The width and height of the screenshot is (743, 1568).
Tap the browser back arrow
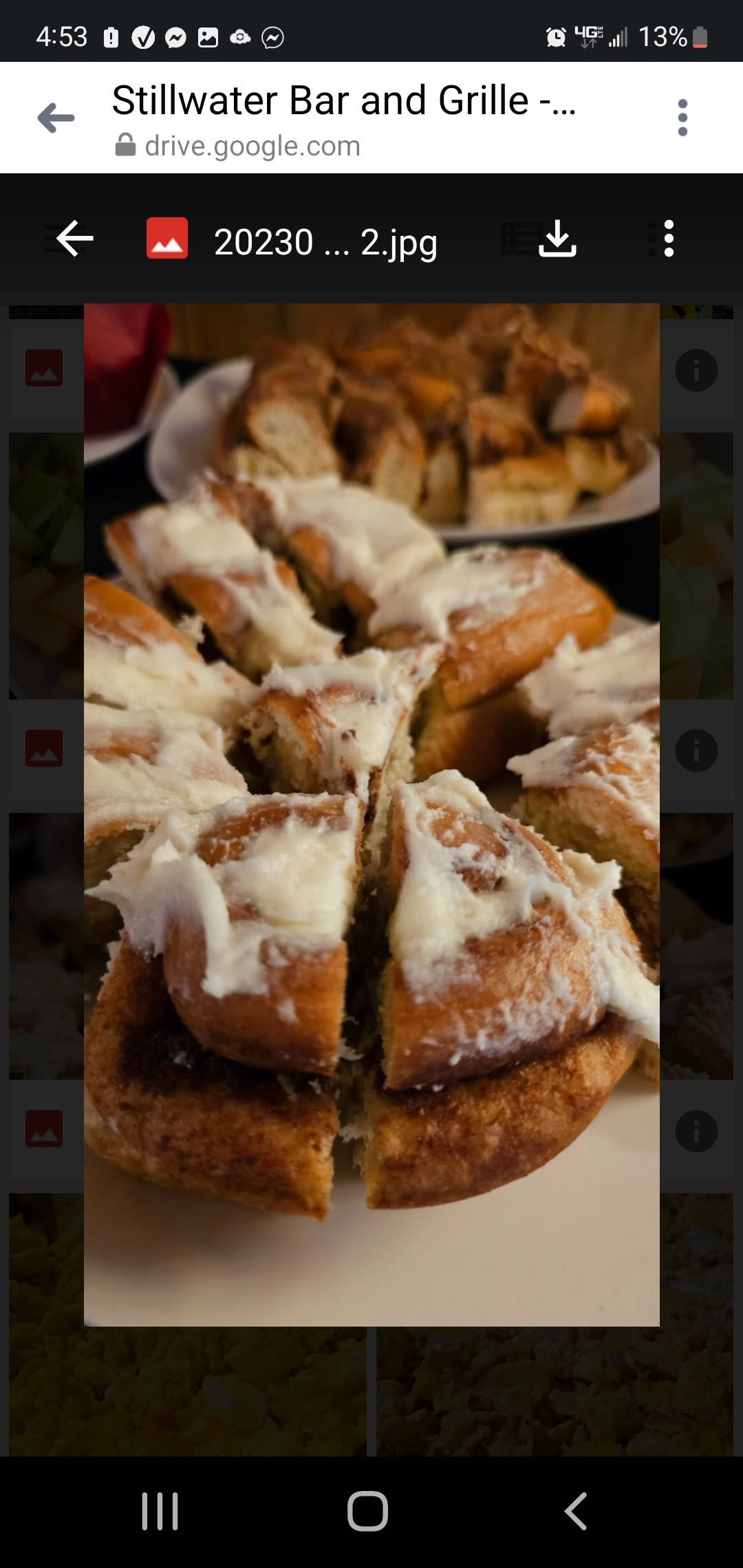click(56, 118)
